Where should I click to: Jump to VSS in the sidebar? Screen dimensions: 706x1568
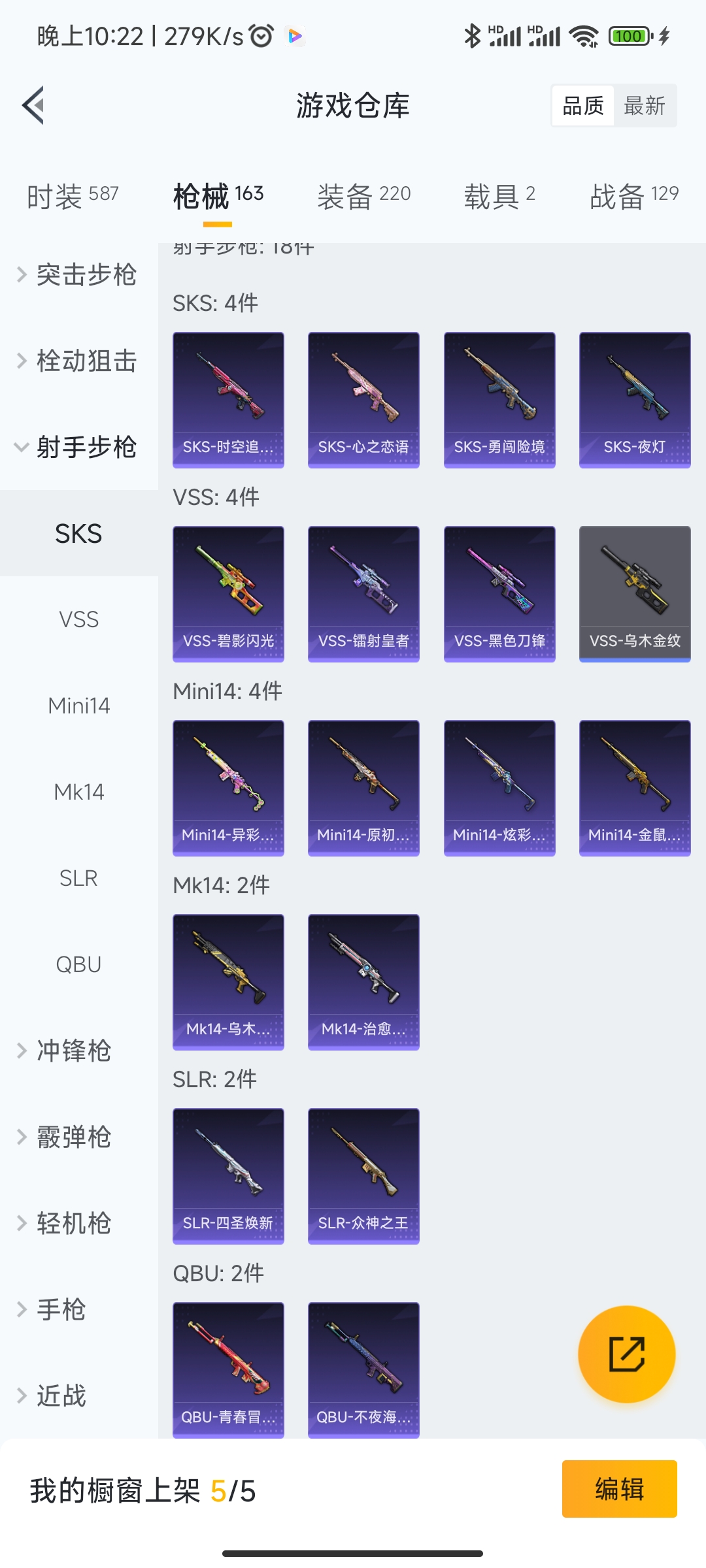78,619
